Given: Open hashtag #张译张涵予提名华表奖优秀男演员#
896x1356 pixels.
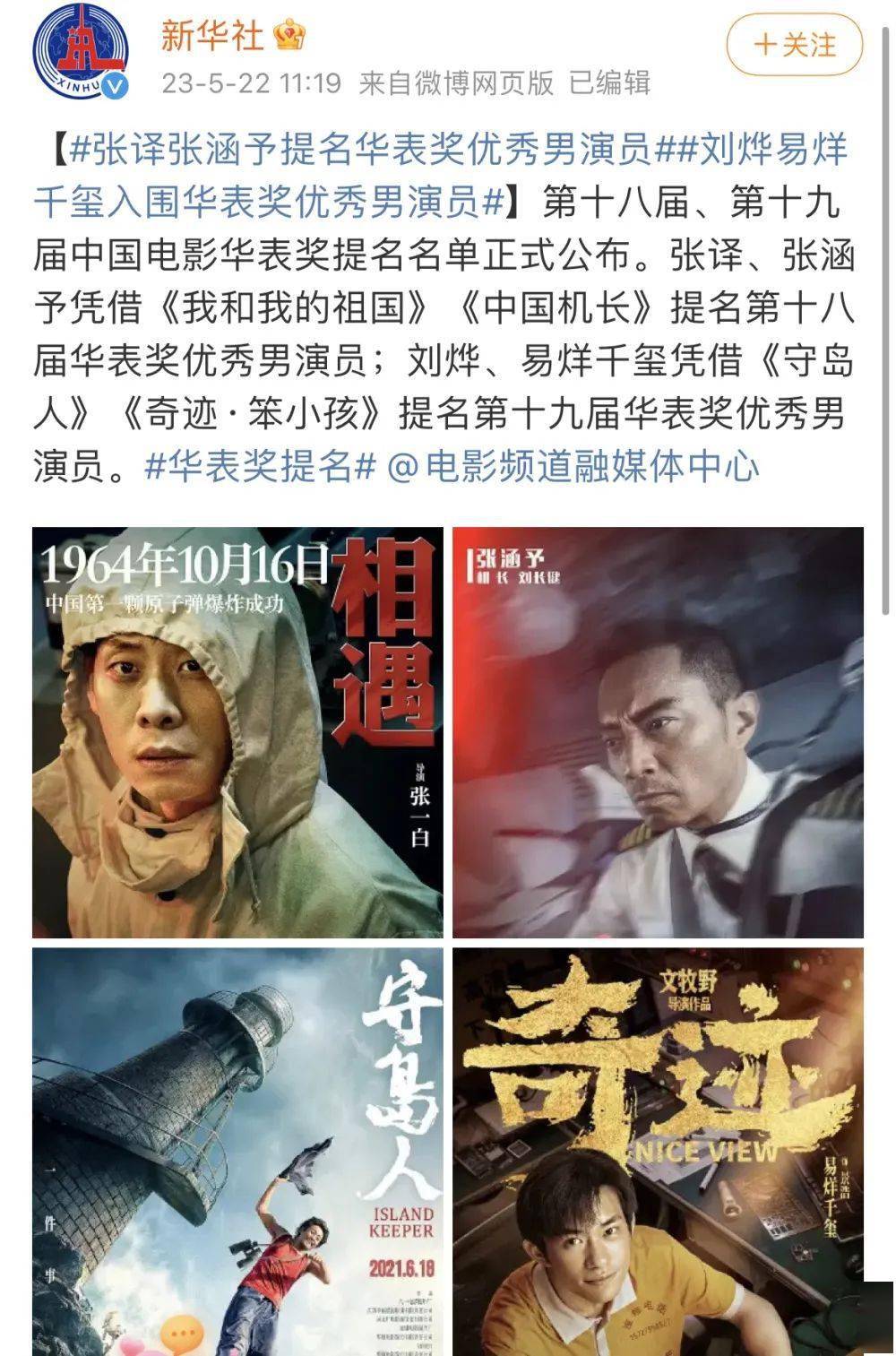Looking at the screenshot, I should click(x=358, y=151).
